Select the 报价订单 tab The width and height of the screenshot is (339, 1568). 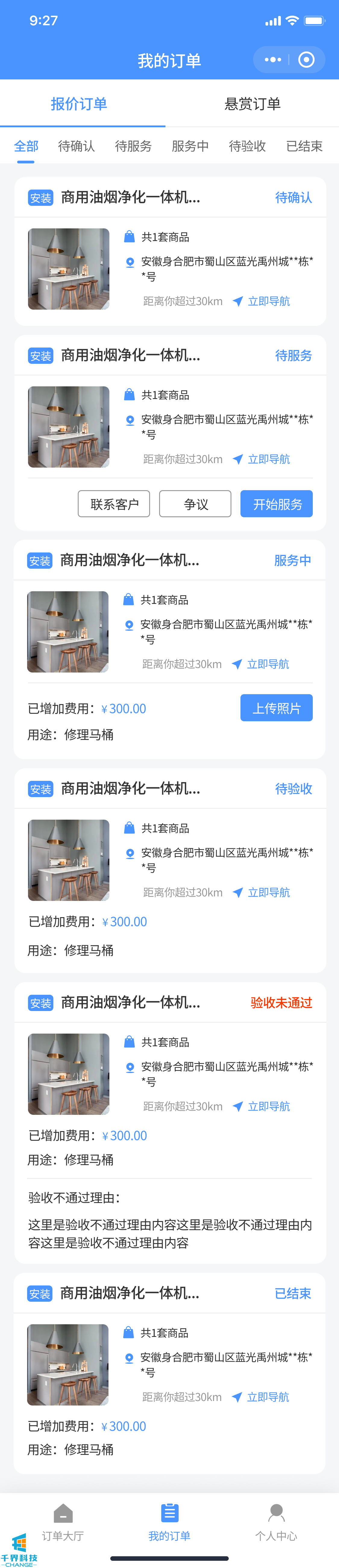[x=79, y=104]
